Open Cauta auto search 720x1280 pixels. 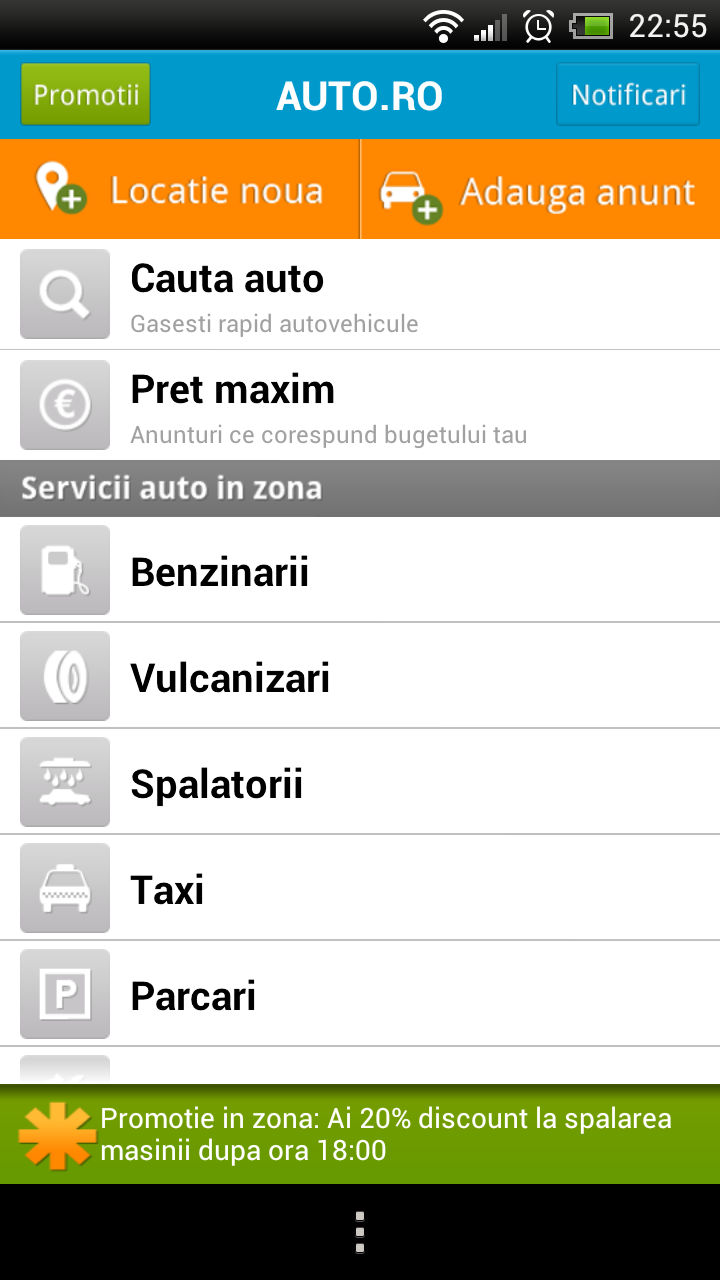[360, 295]
